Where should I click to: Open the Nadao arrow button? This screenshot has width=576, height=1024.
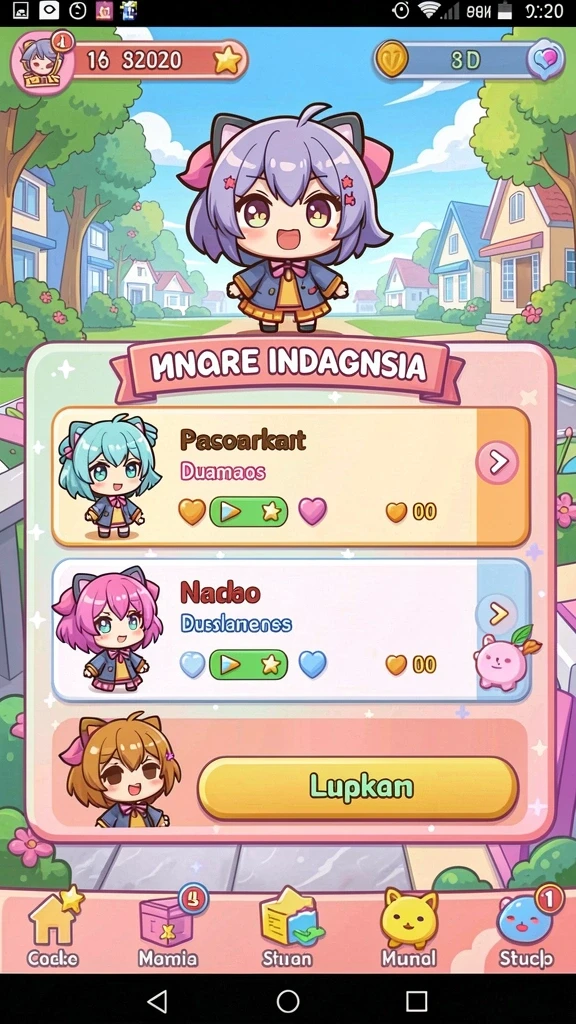pyautogui.click(x=497, y=613)
